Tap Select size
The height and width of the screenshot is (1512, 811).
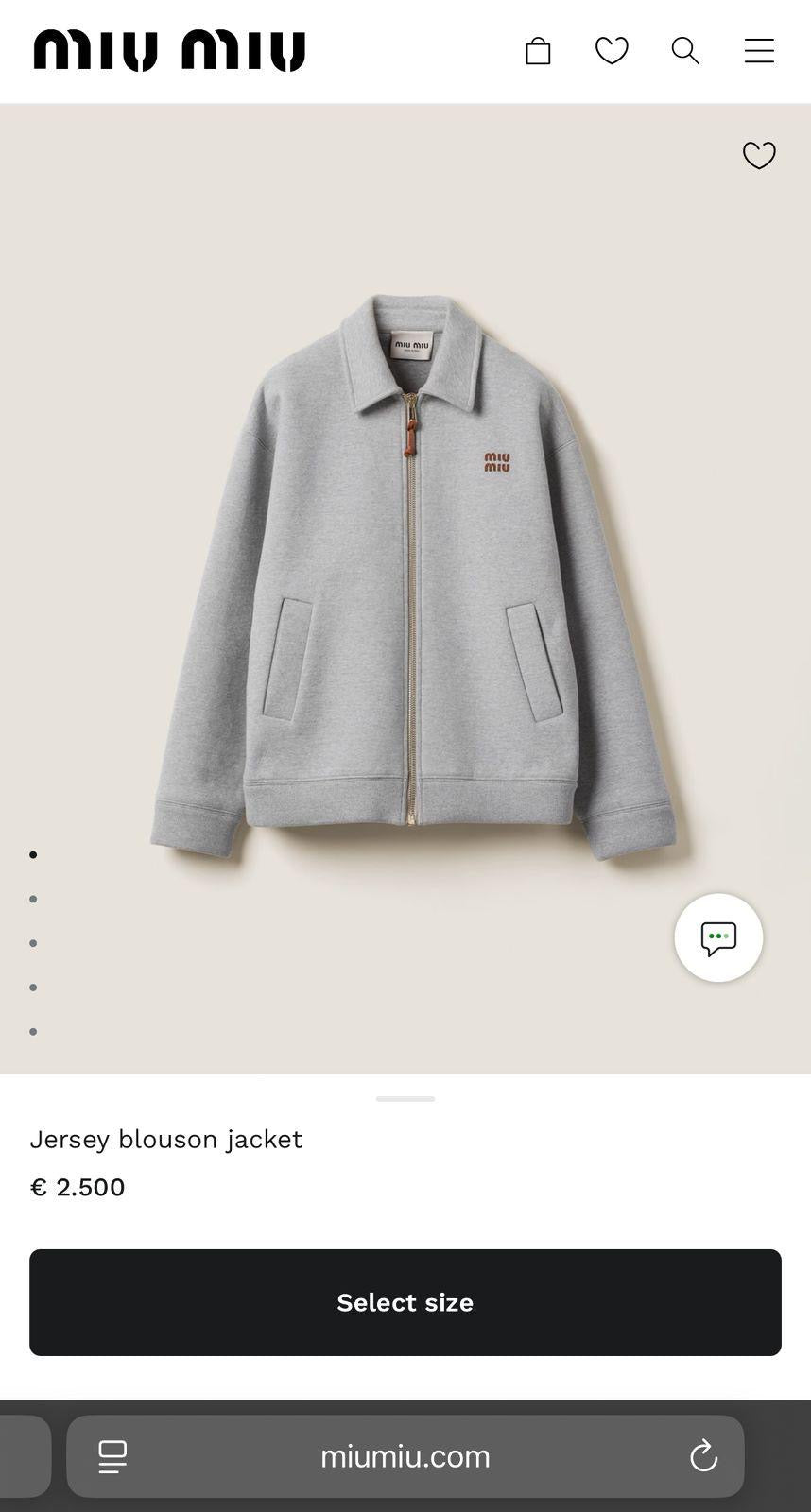point(405,1302)
